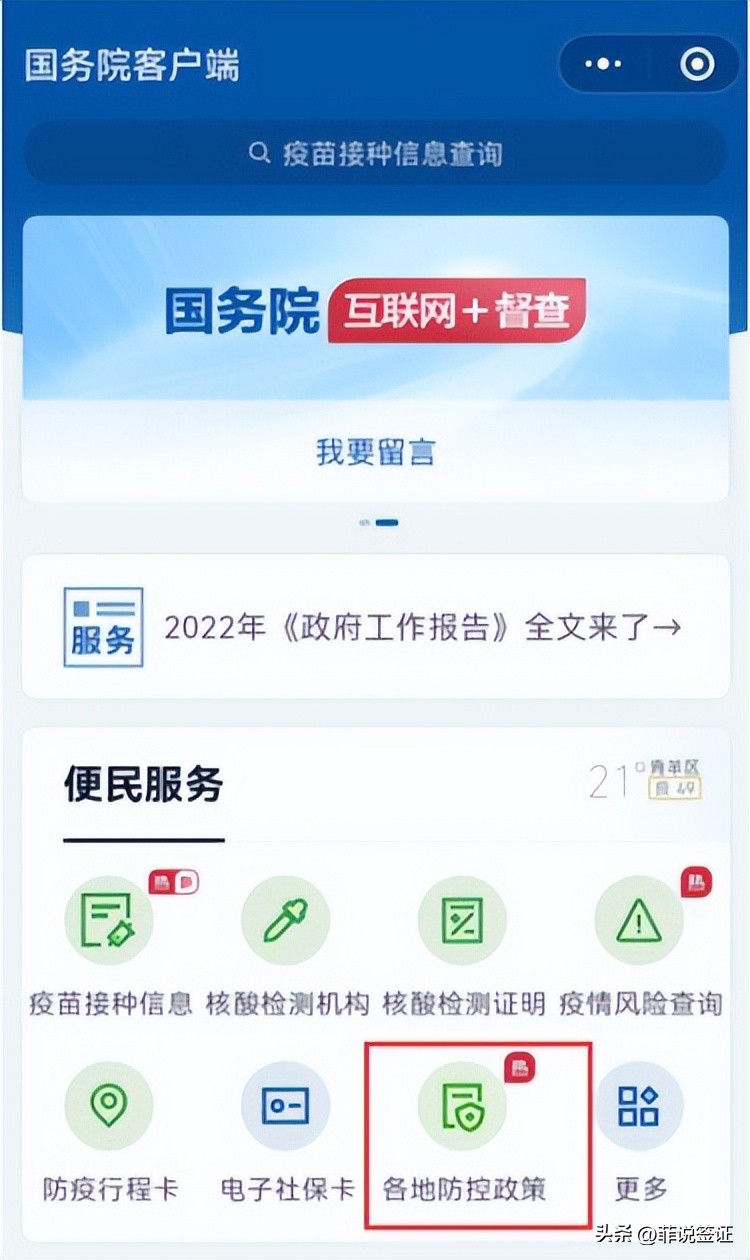This screenshot has height=1260, width=750.
Task: Click the magnifier icon in the search bar
Action: [258, 153]
